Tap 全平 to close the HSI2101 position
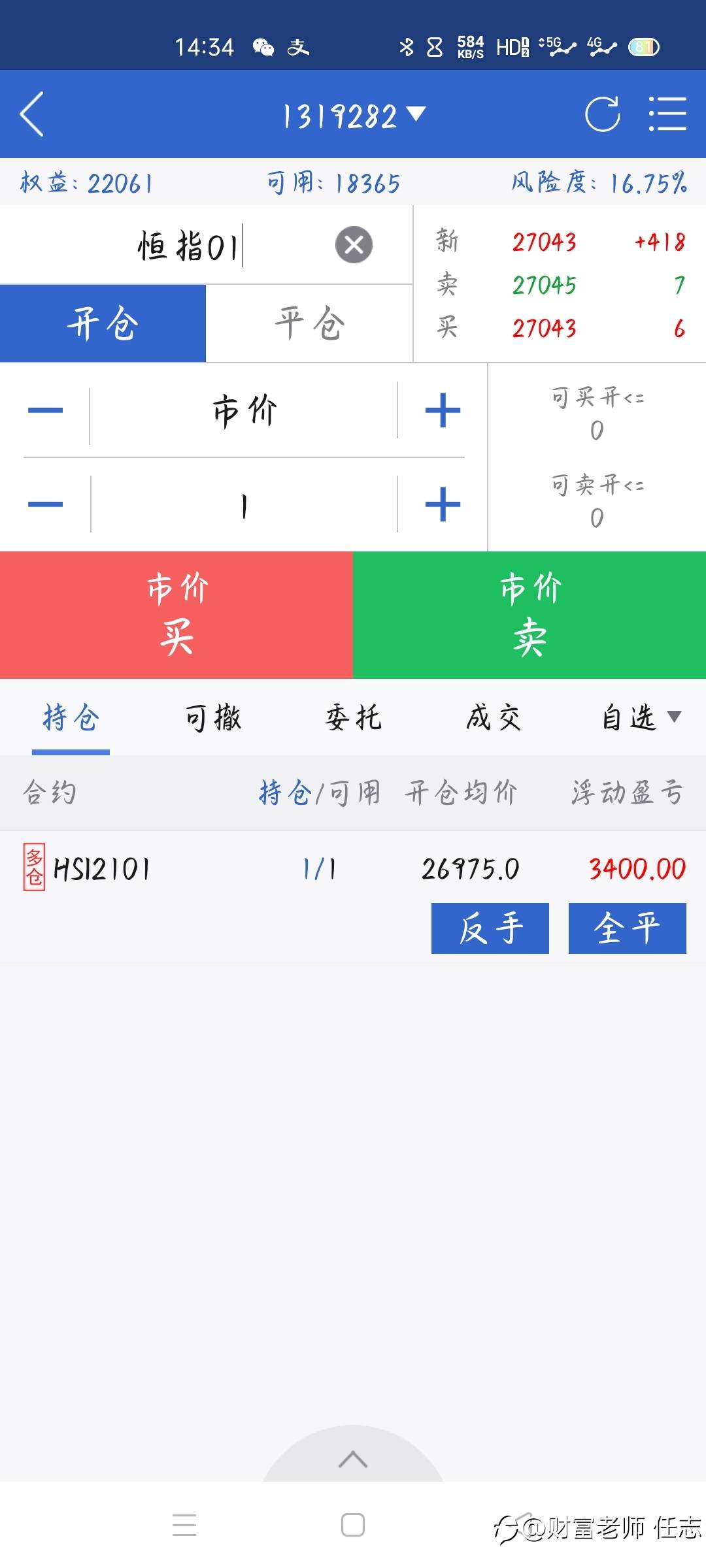 point(628,928)
